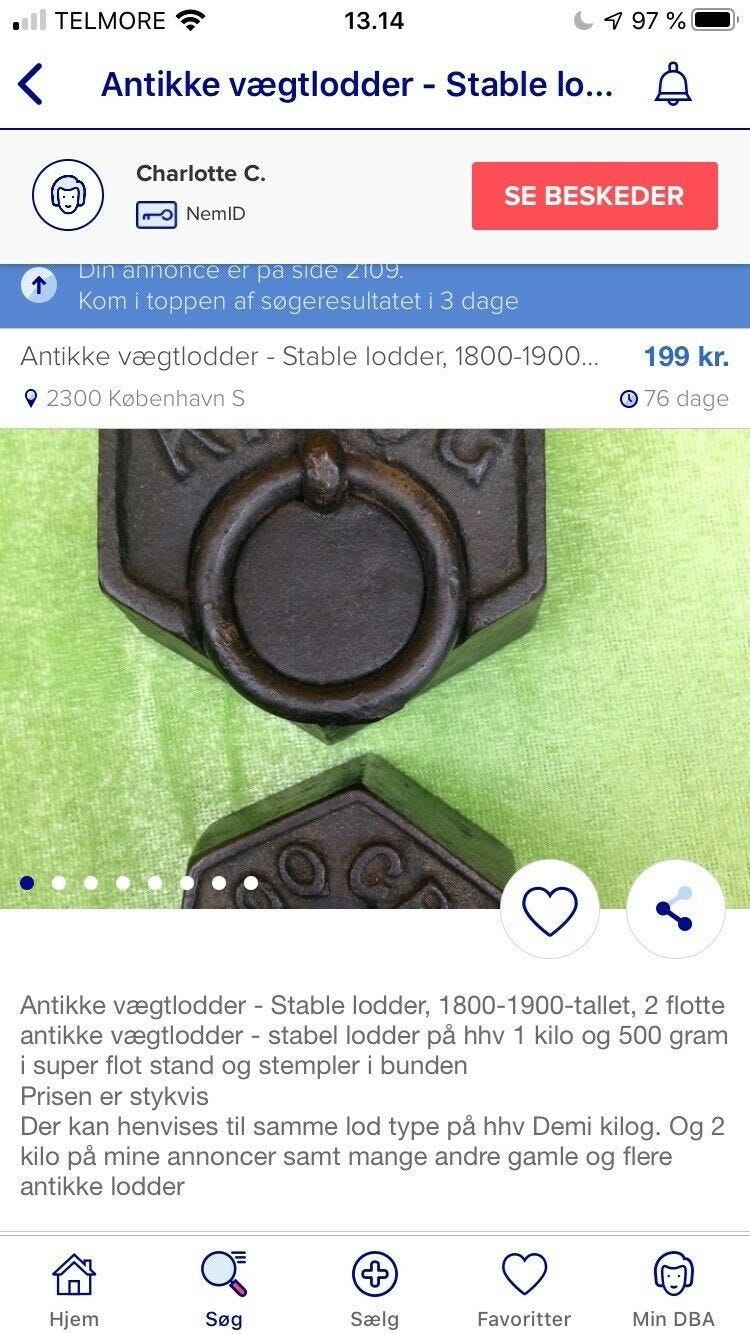750x1334 pixels.
Task: Tap the location pin for 2300 København S
Action: tap(32, 397)
